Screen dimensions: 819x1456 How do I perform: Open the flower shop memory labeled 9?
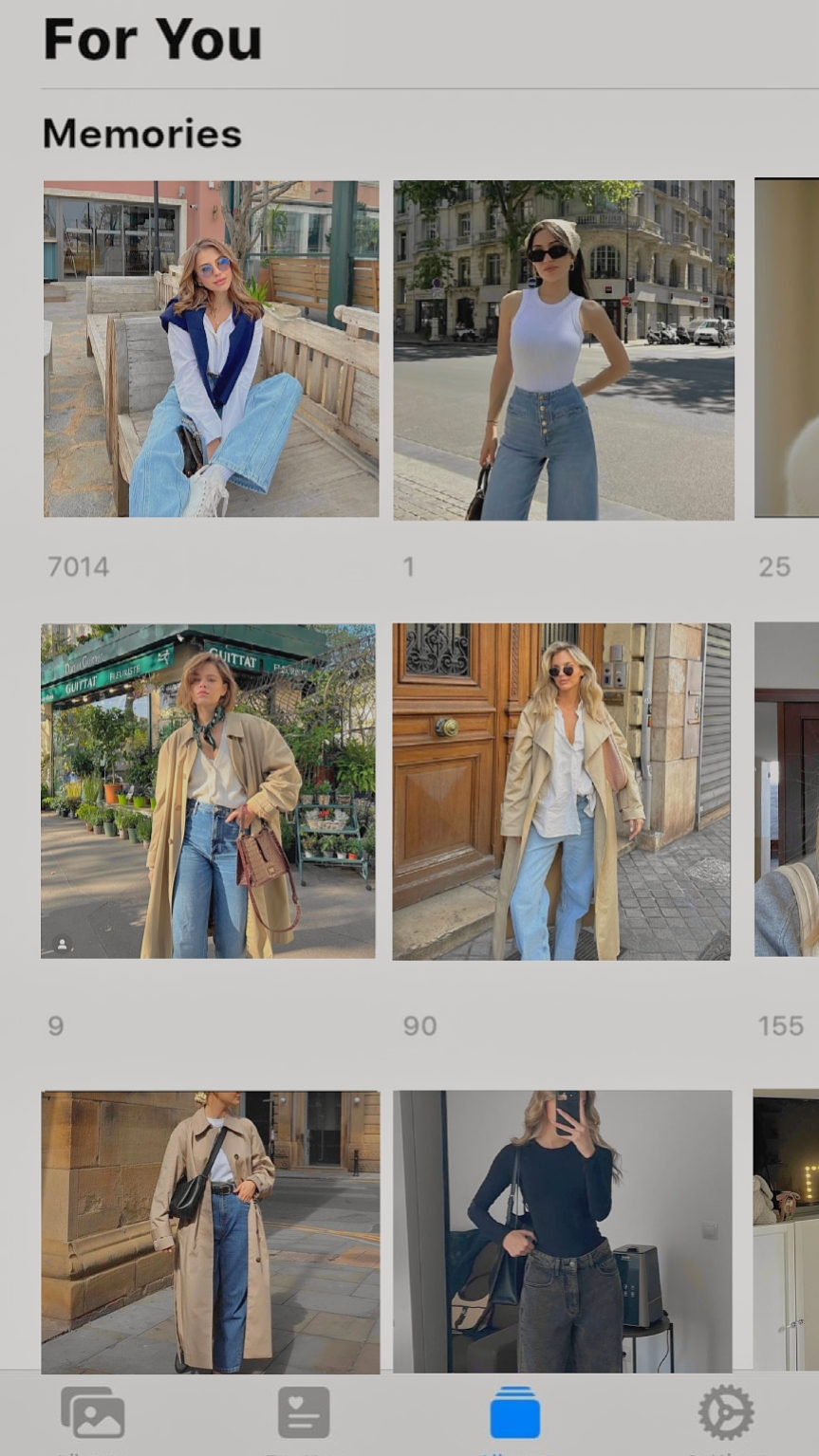(208, 791)
